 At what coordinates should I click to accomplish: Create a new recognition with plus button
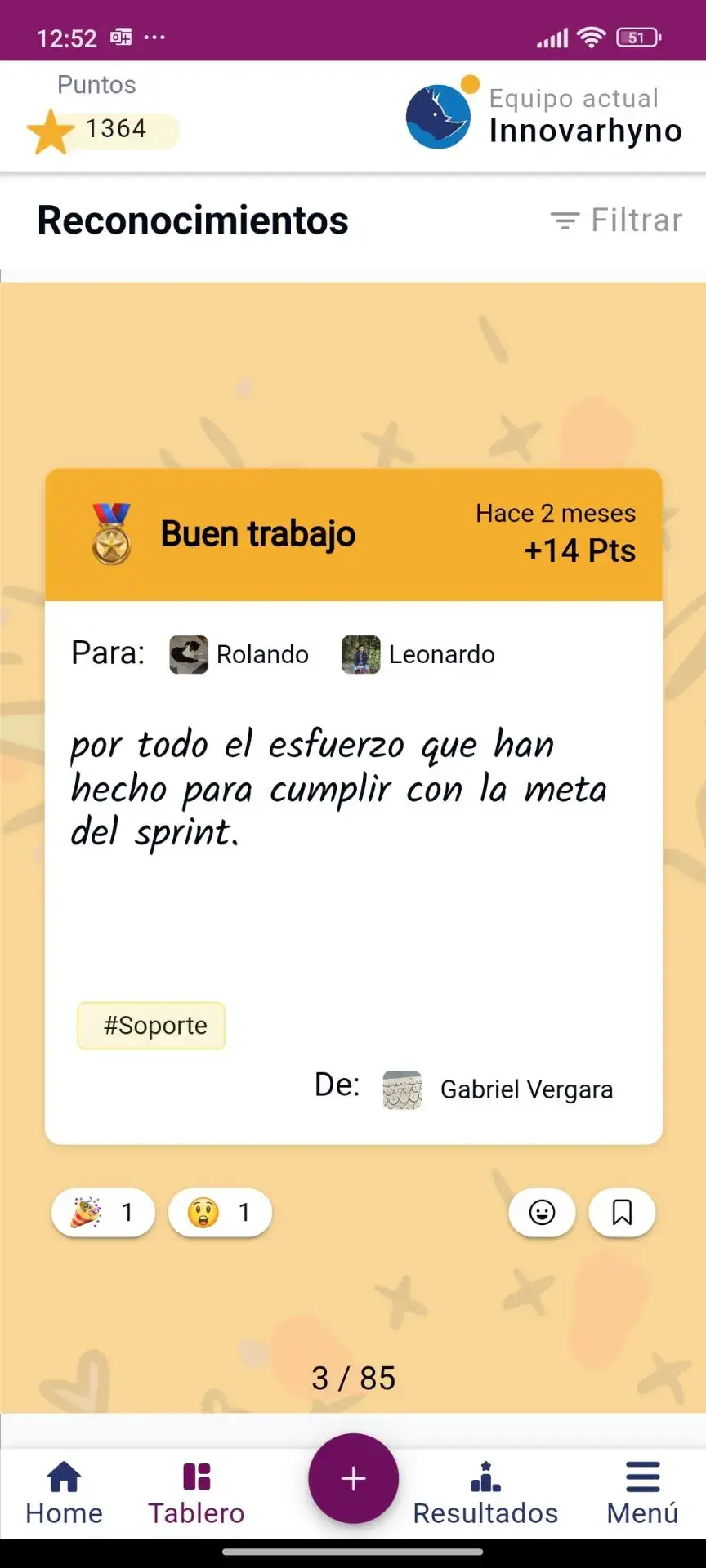(353, 1478)
